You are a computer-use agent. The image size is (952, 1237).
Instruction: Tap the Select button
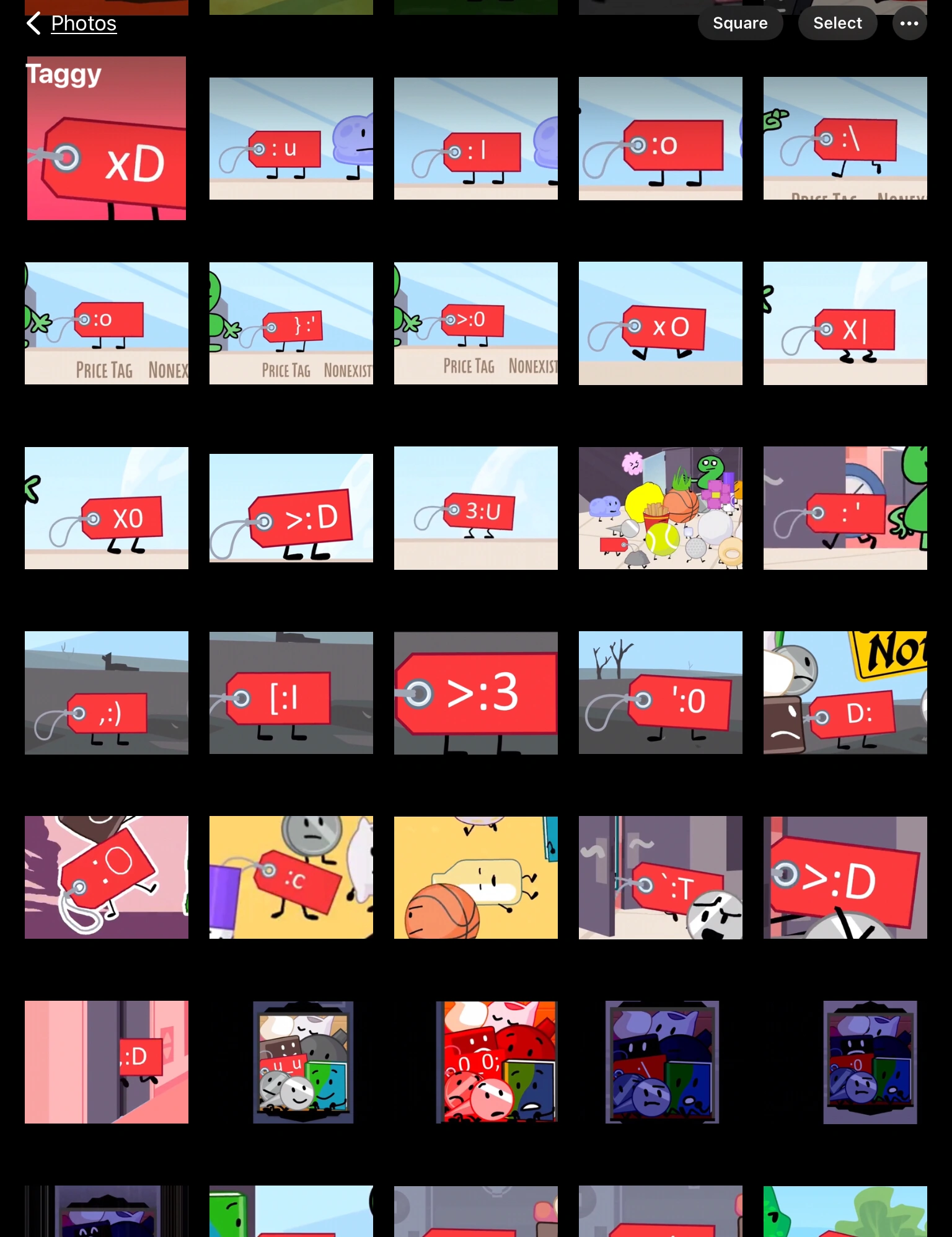tap(837, 24)
